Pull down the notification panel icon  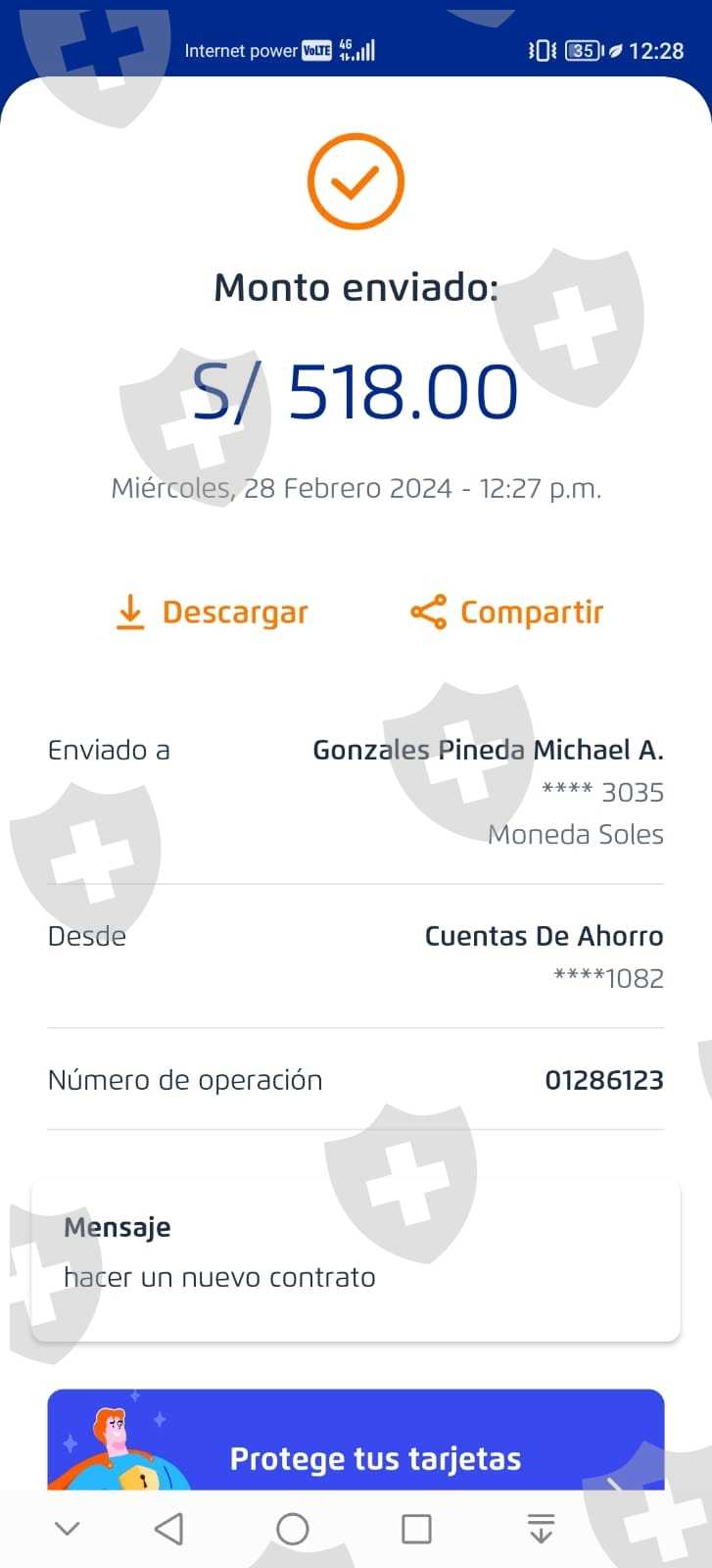pos(541,1529)
